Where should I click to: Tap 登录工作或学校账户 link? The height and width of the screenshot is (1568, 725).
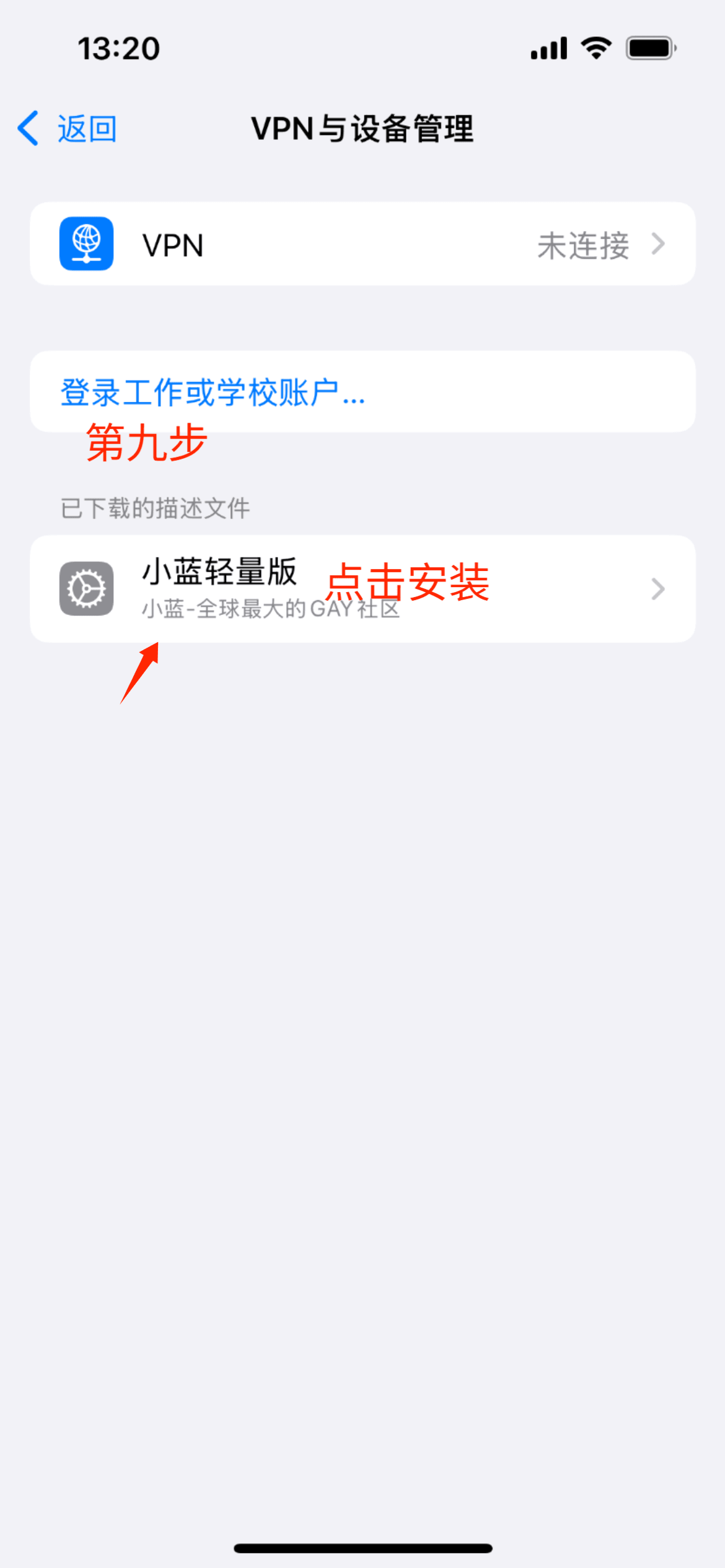tap(213, 392)
